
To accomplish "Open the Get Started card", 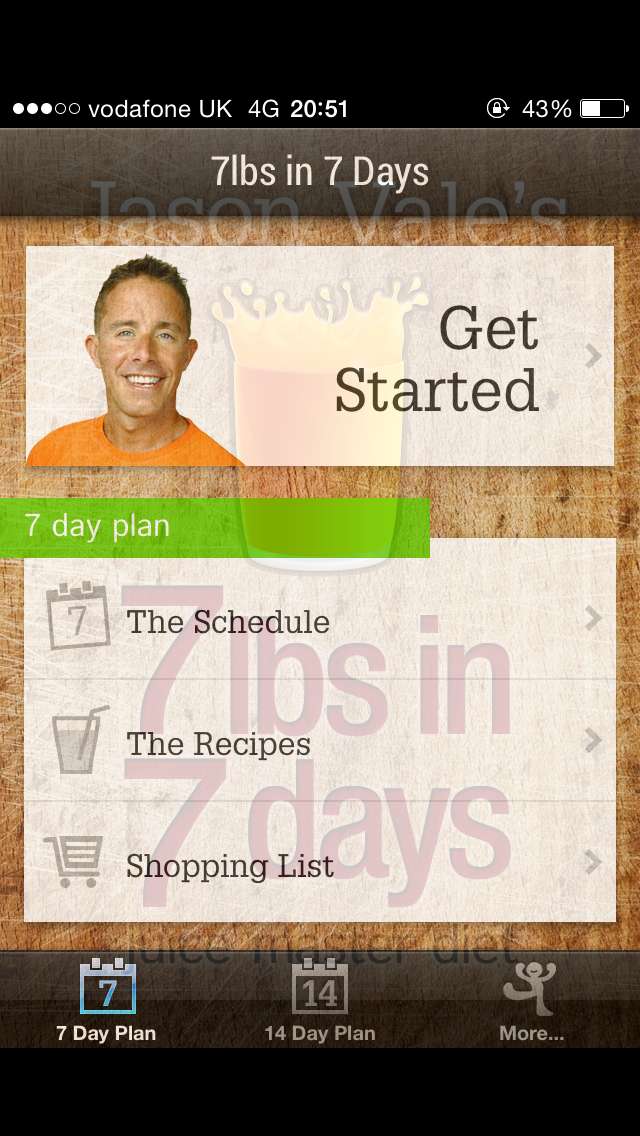I will [320, 356].
